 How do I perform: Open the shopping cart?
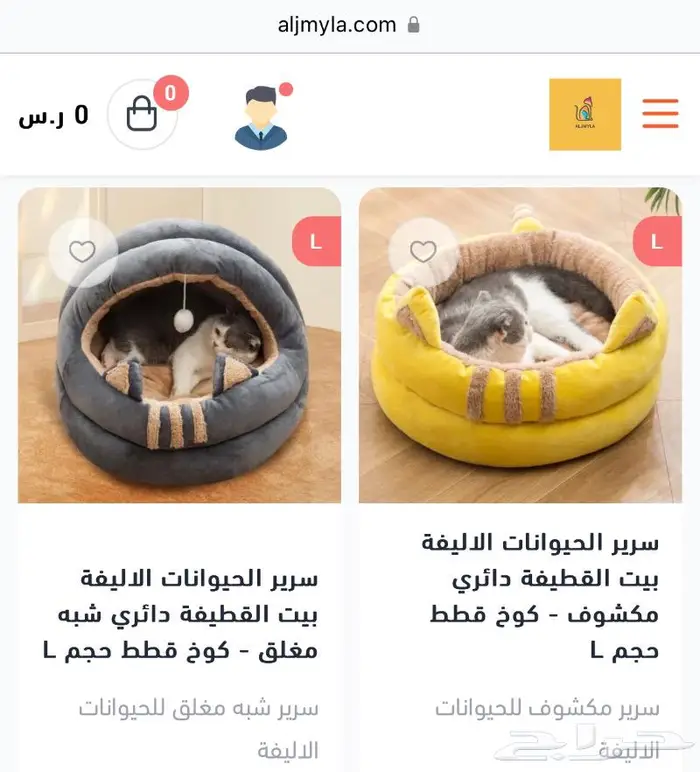coord(143,115)
